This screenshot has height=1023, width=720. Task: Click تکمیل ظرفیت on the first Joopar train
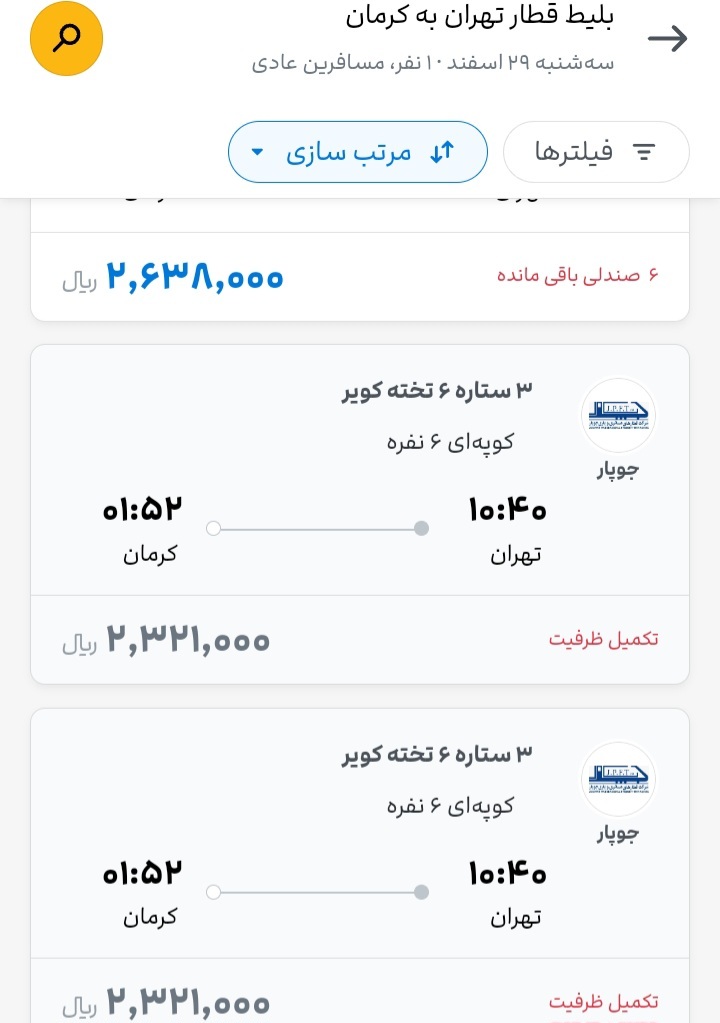[604, 638]
